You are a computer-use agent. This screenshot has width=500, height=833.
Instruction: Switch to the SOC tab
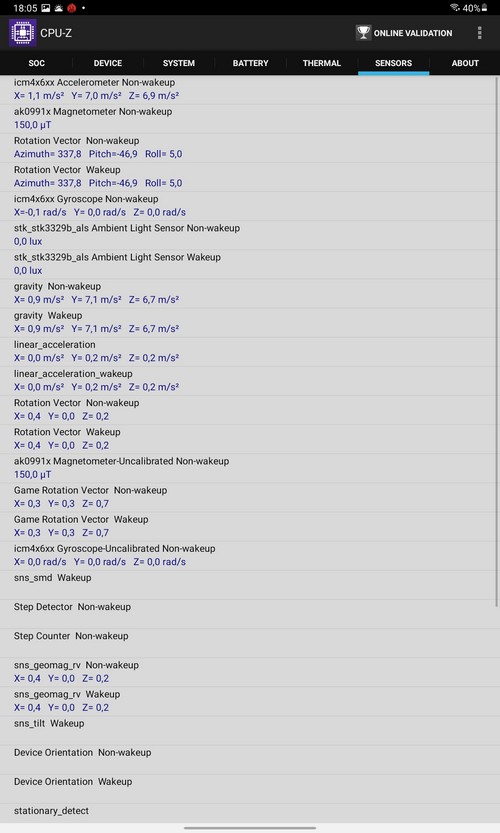click(36, 63)
